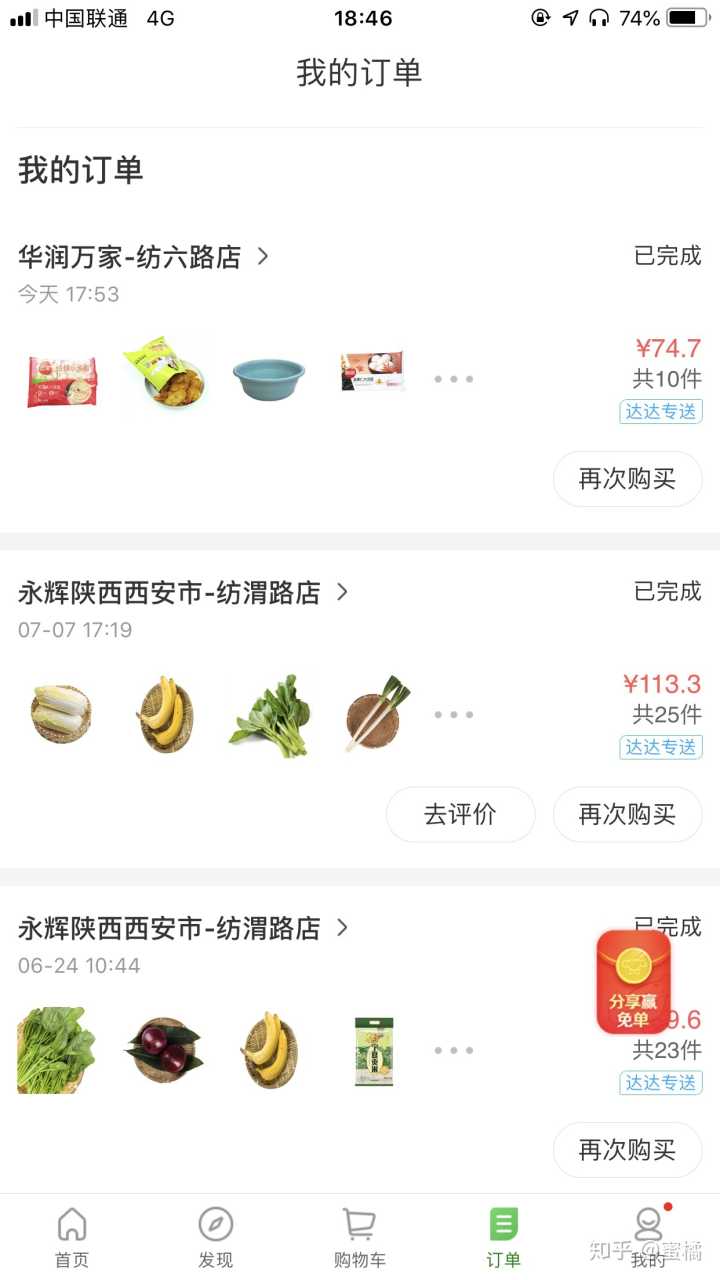Reorder the 06-24 10:44 order with 23 items
720x1280 pixels.
(627, 1151)
